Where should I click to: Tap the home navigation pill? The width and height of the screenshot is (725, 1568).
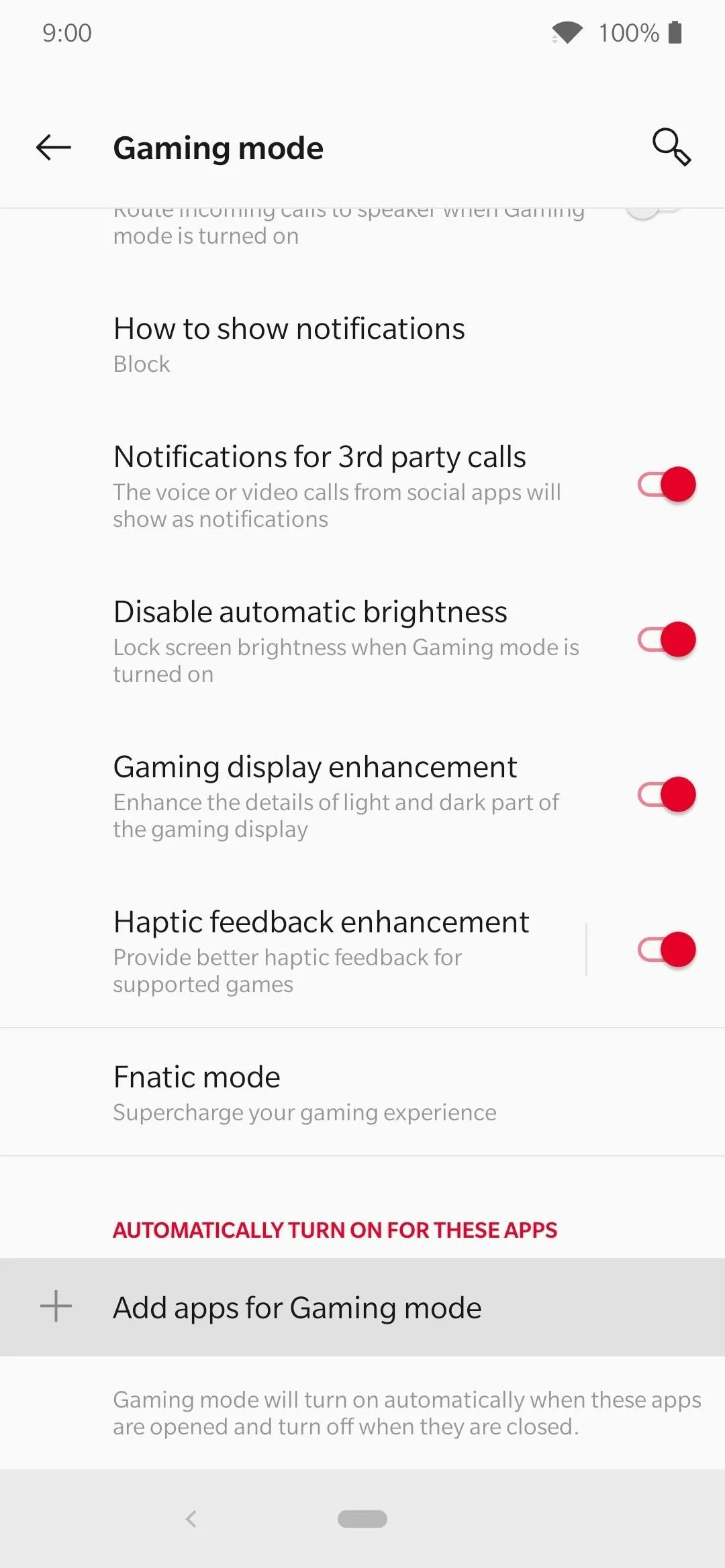[x=362, y=1519]
